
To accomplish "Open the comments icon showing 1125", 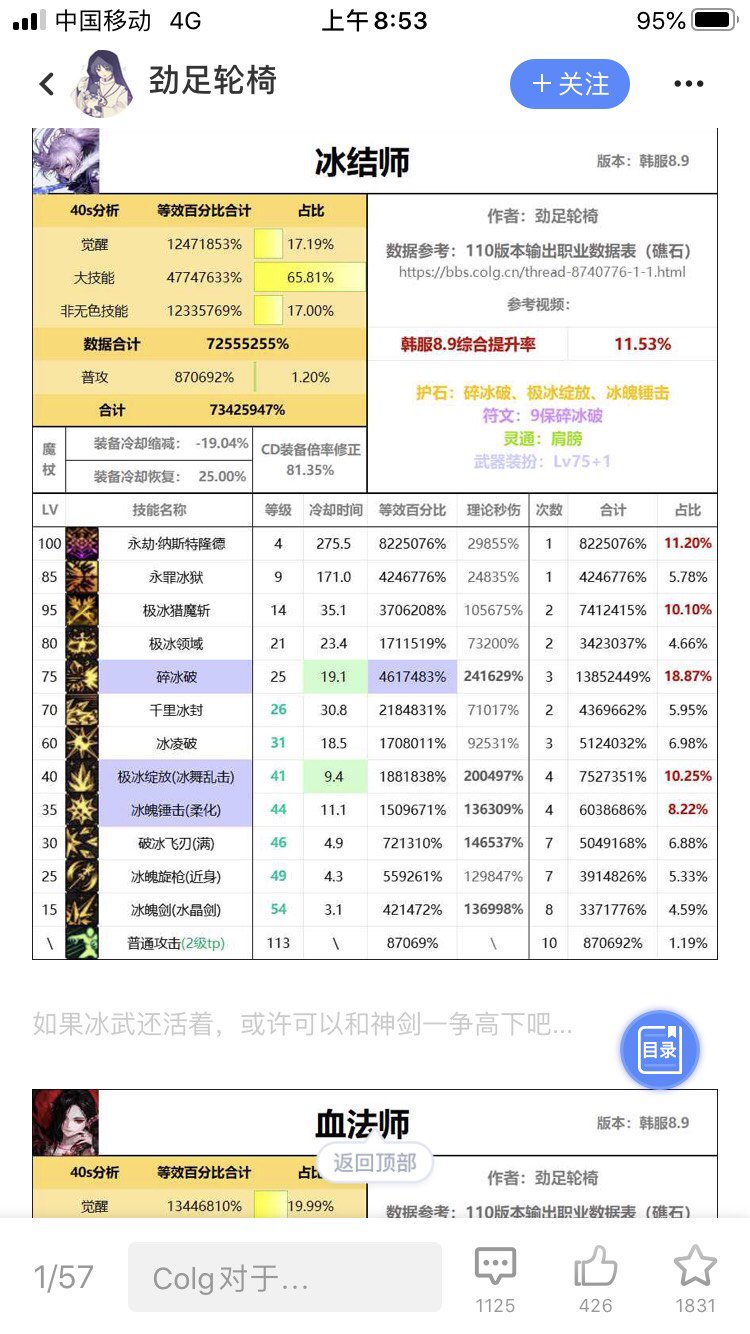I will click(x=495, y=1268).
